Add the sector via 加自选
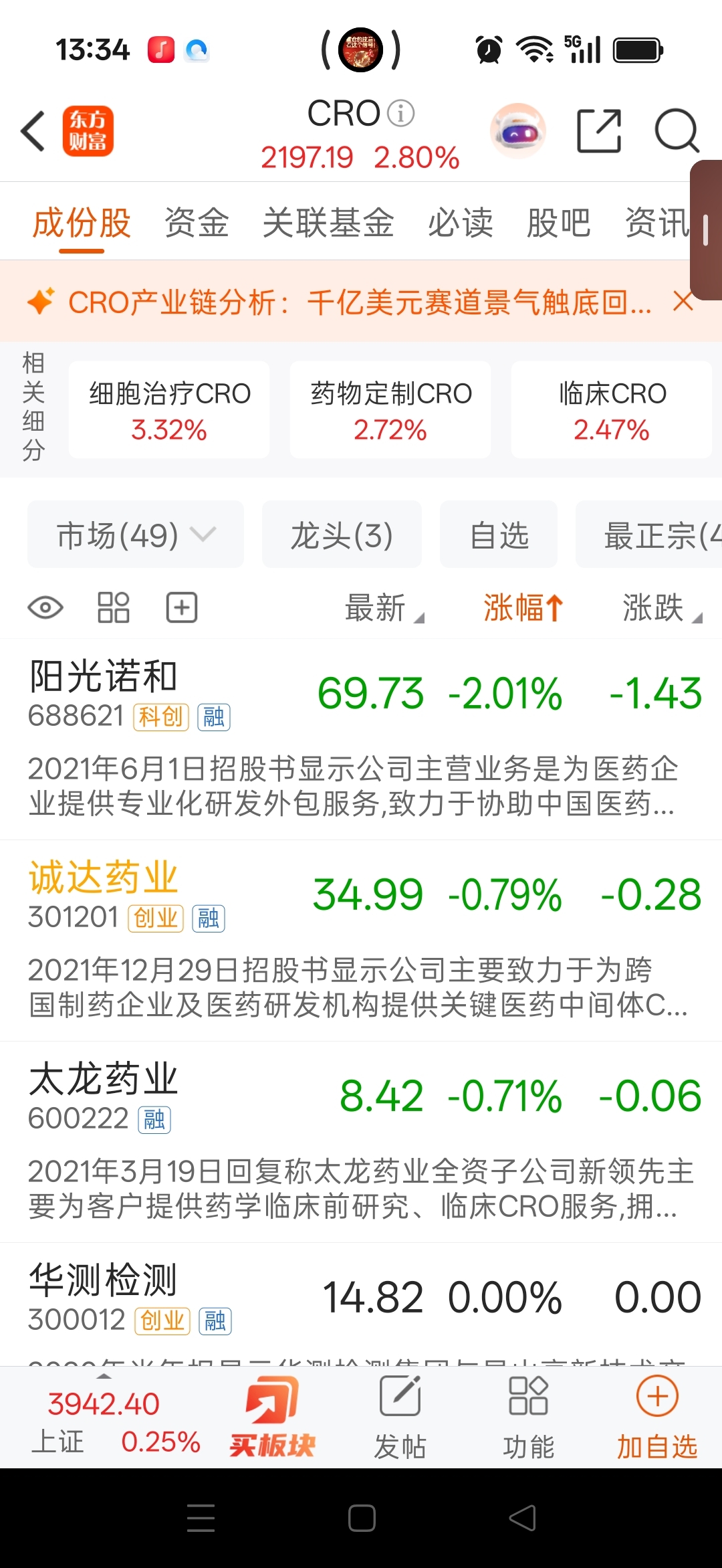 point(657,1417)
